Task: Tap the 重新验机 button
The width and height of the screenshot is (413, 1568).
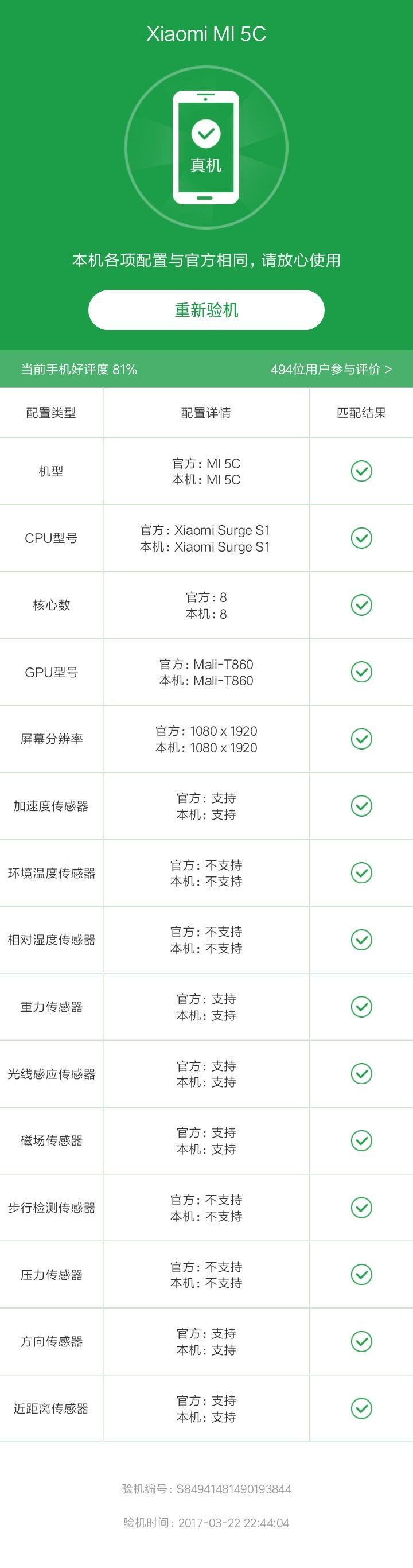Action: click(206, 310)
